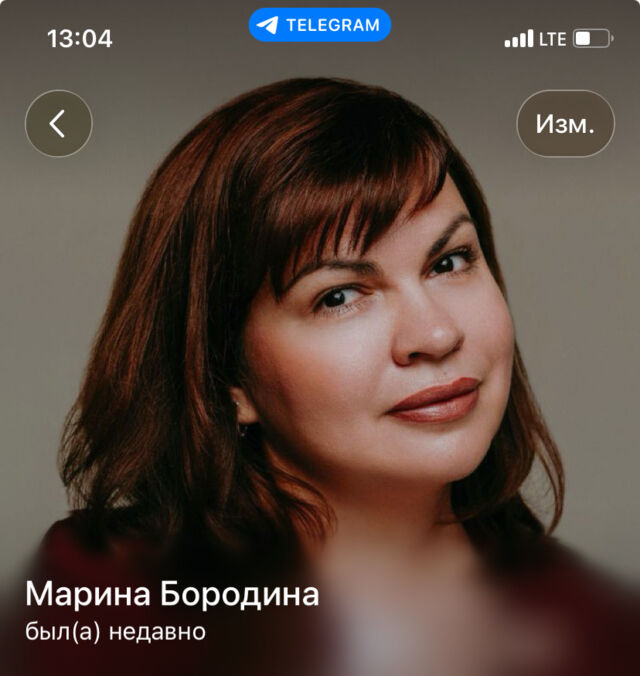Tap the Изм. edit button
This screenshot has height=676, width=640.
565,123
